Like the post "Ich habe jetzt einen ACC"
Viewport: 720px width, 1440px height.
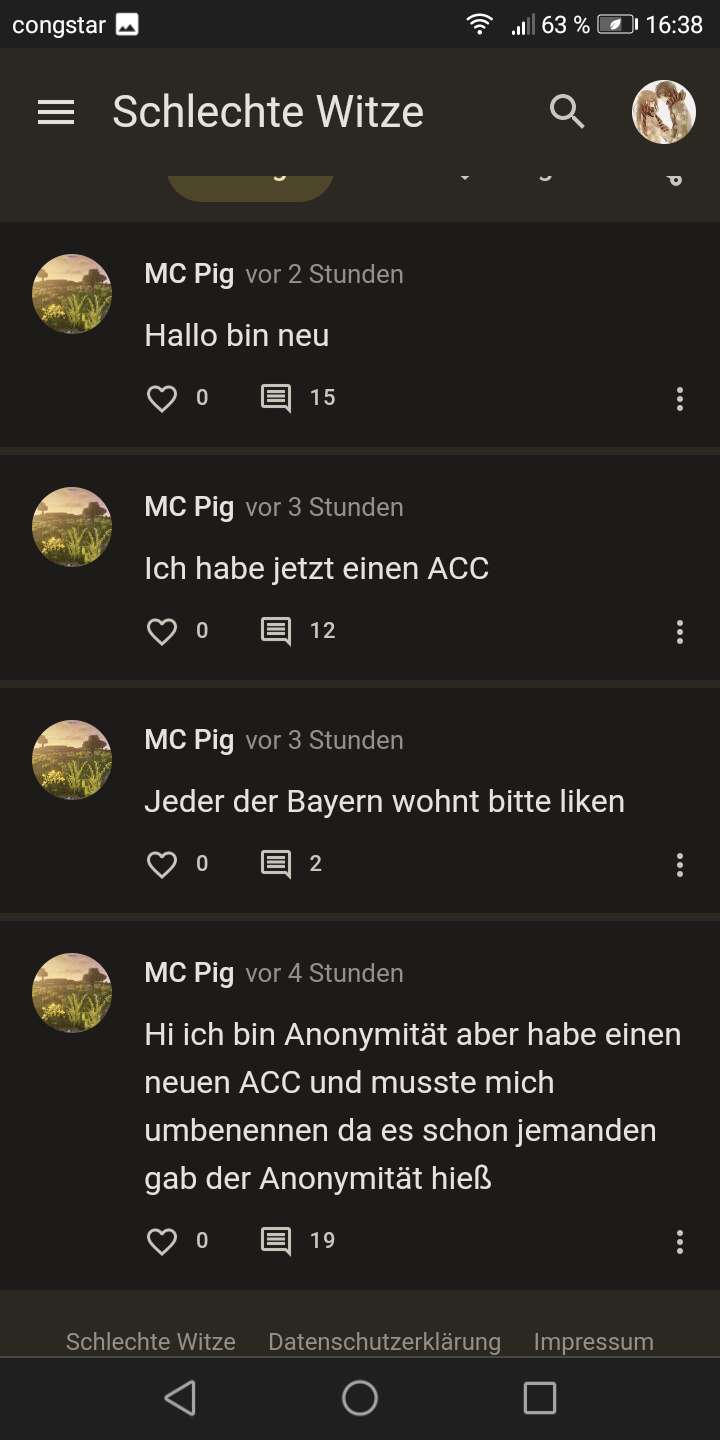(x=162, y=631)
